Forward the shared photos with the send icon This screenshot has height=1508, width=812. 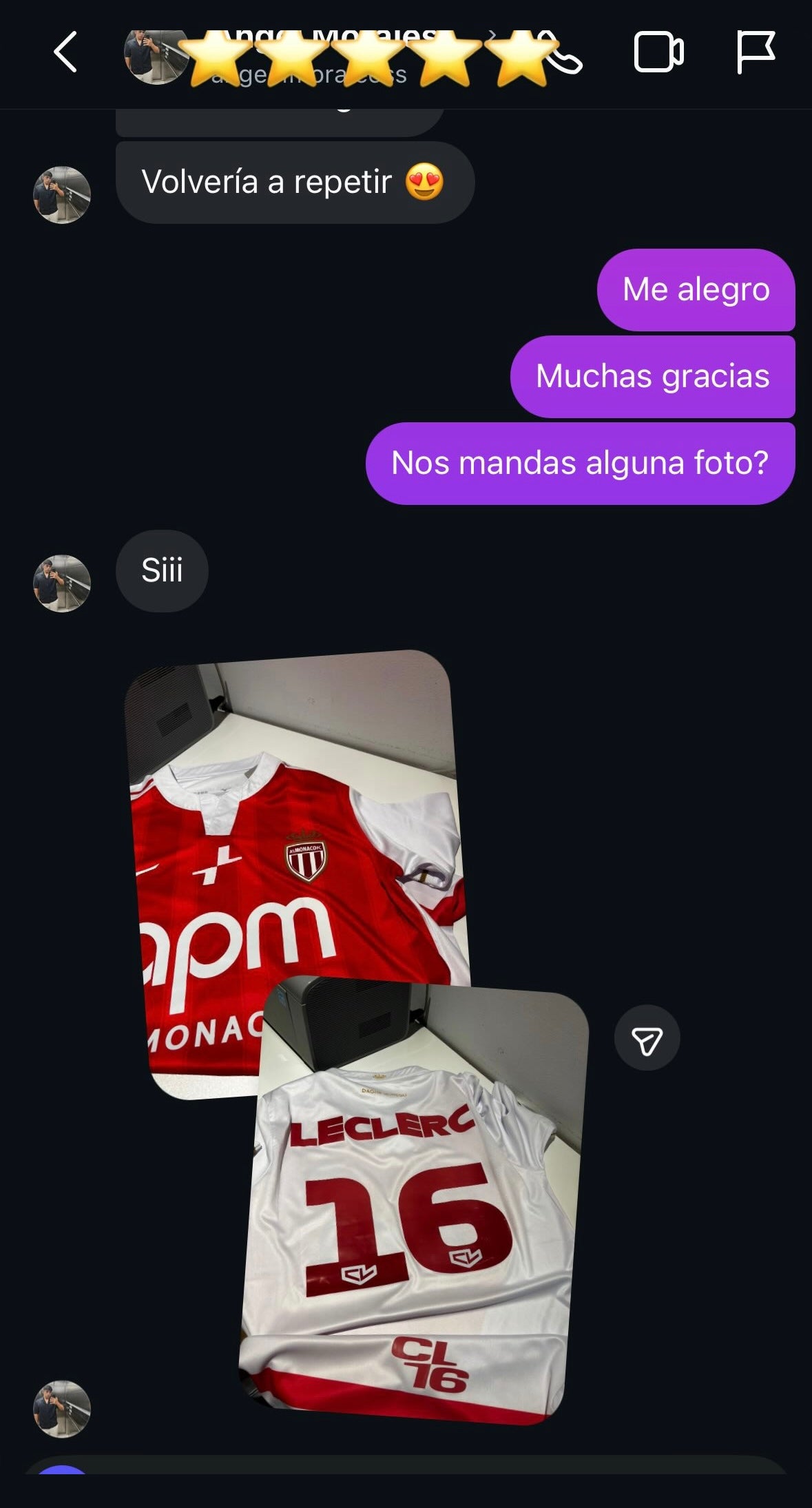pos(647,1038)
